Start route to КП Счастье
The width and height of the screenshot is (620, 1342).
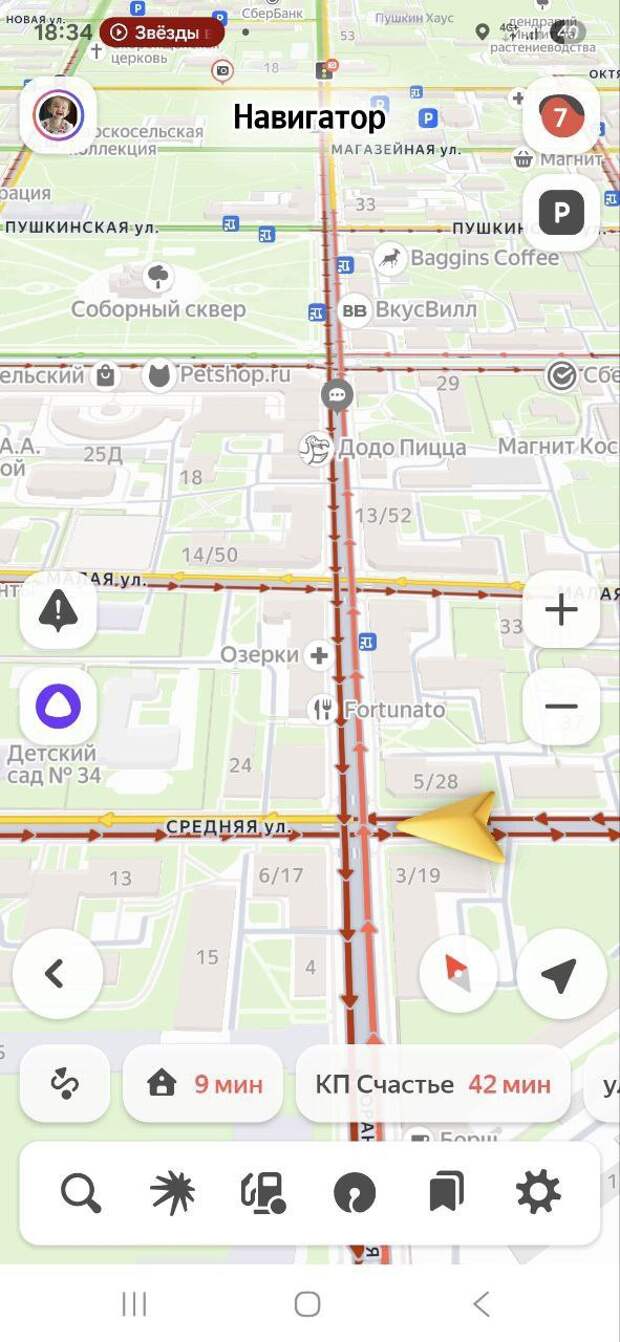coord(432,1084)
